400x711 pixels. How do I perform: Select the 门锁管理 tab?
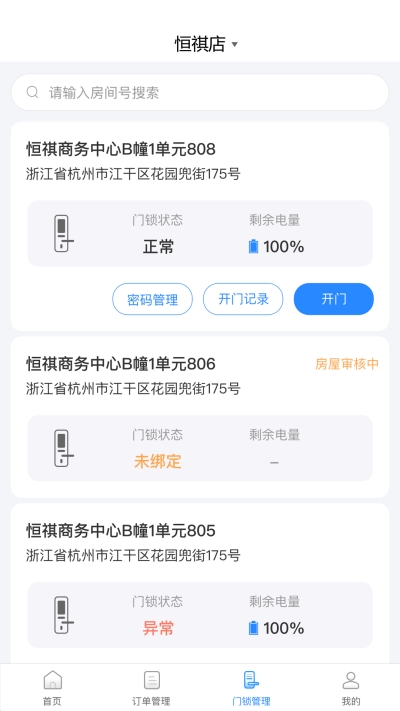(251, 688)
